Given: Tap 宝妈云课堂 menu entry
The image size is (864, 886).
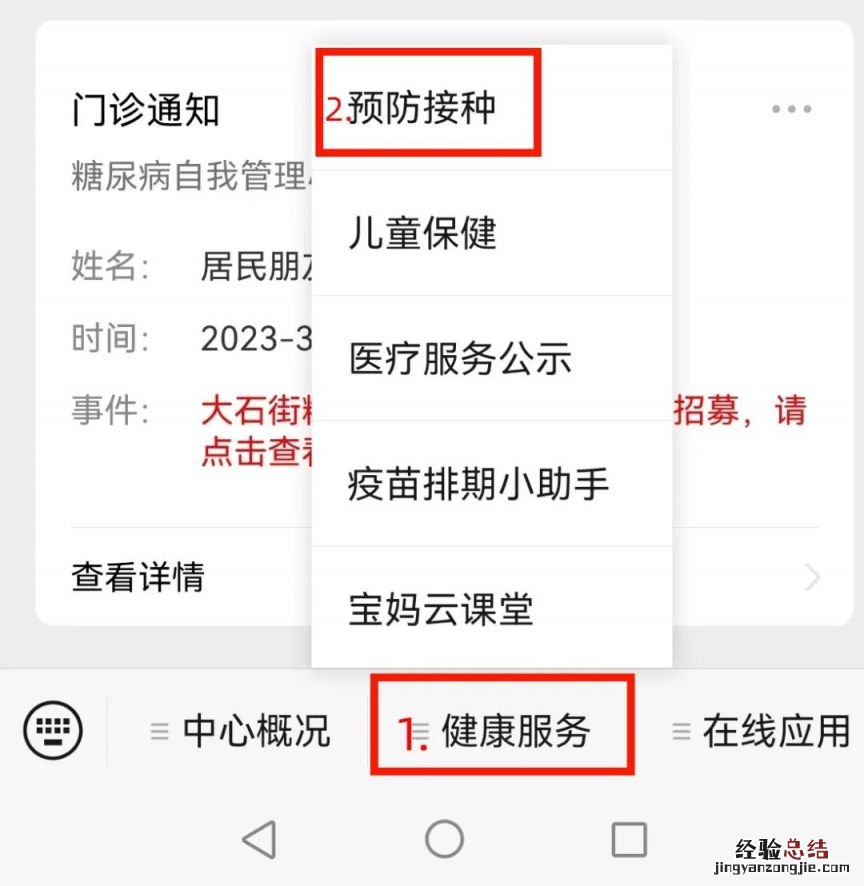Looking at the screenshot, I should point(440,608).
